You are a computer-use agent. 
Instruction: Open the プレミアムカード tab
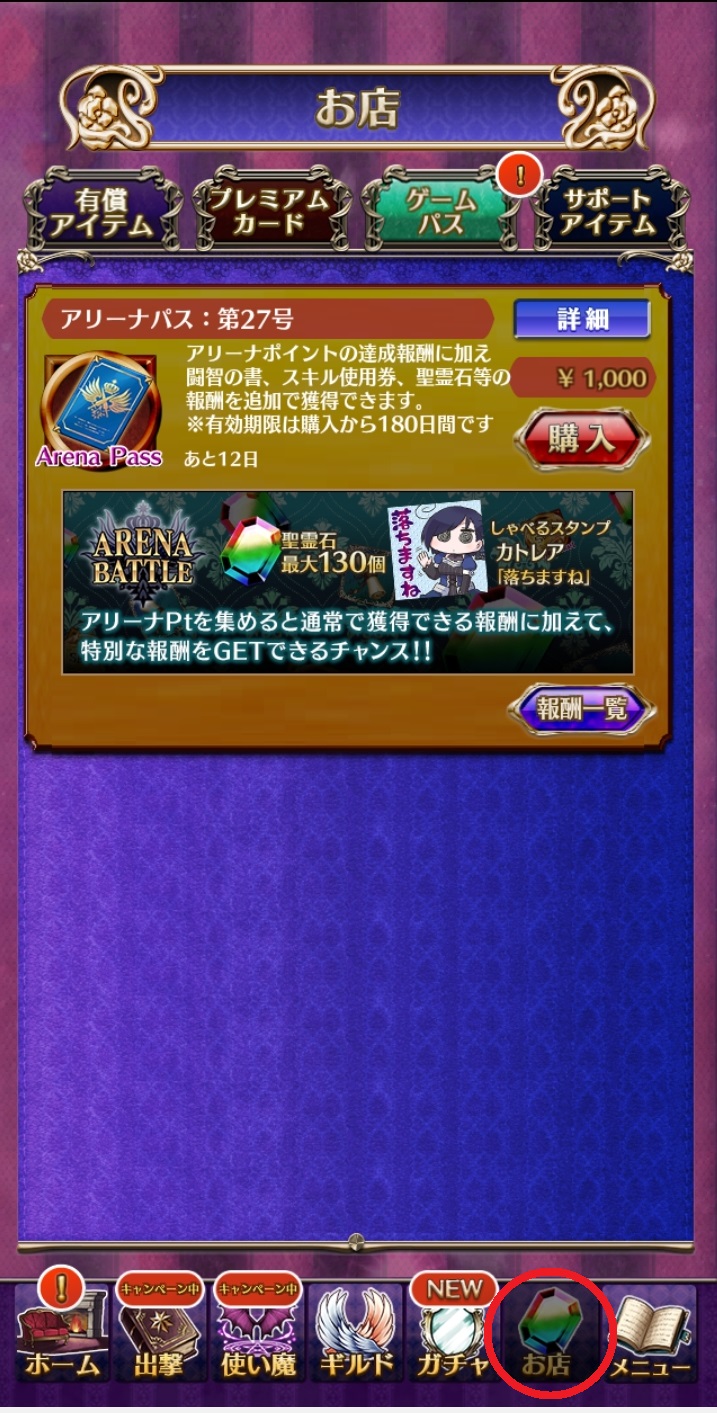(270, 212)
